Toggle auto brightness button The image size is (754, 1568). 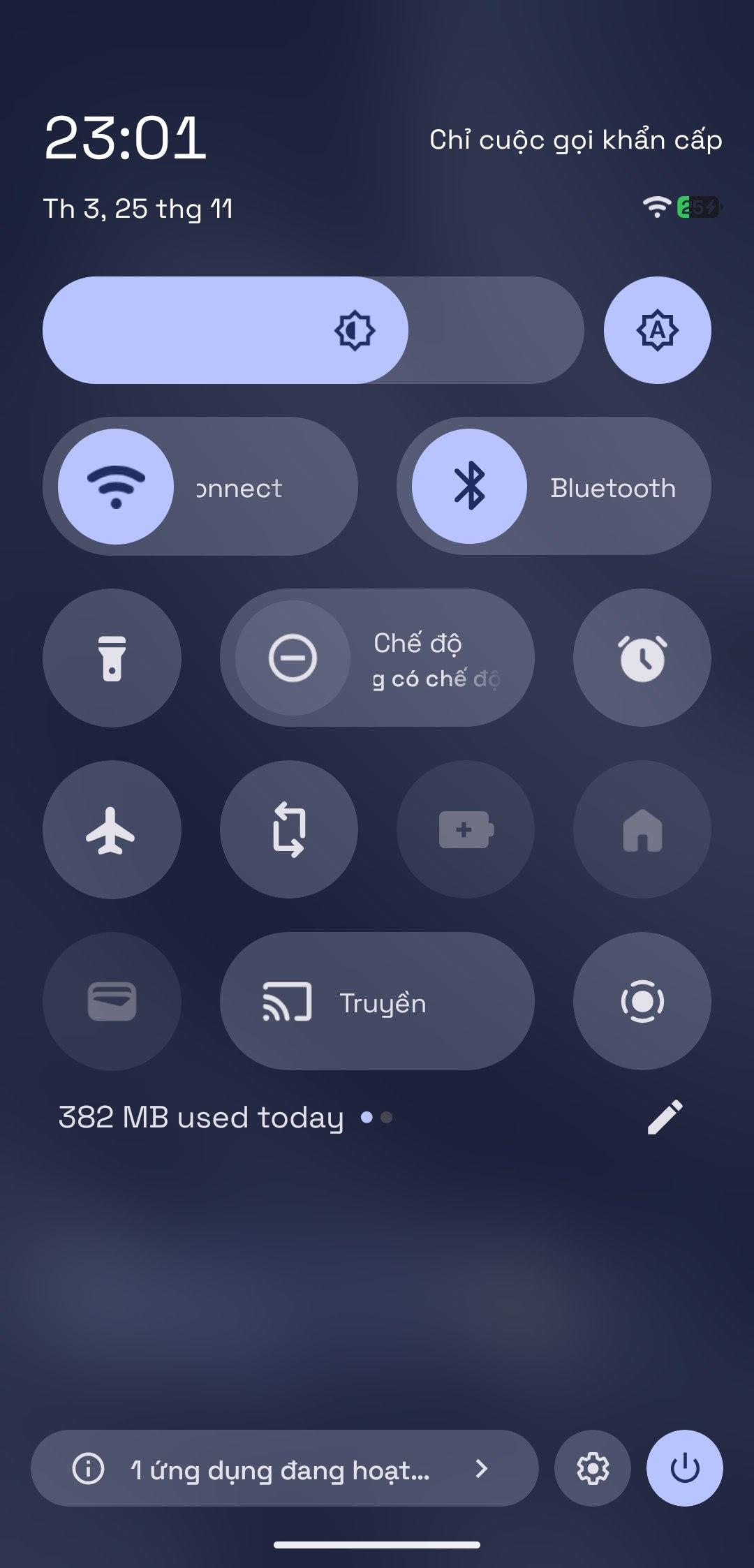(x=657, y=330)
